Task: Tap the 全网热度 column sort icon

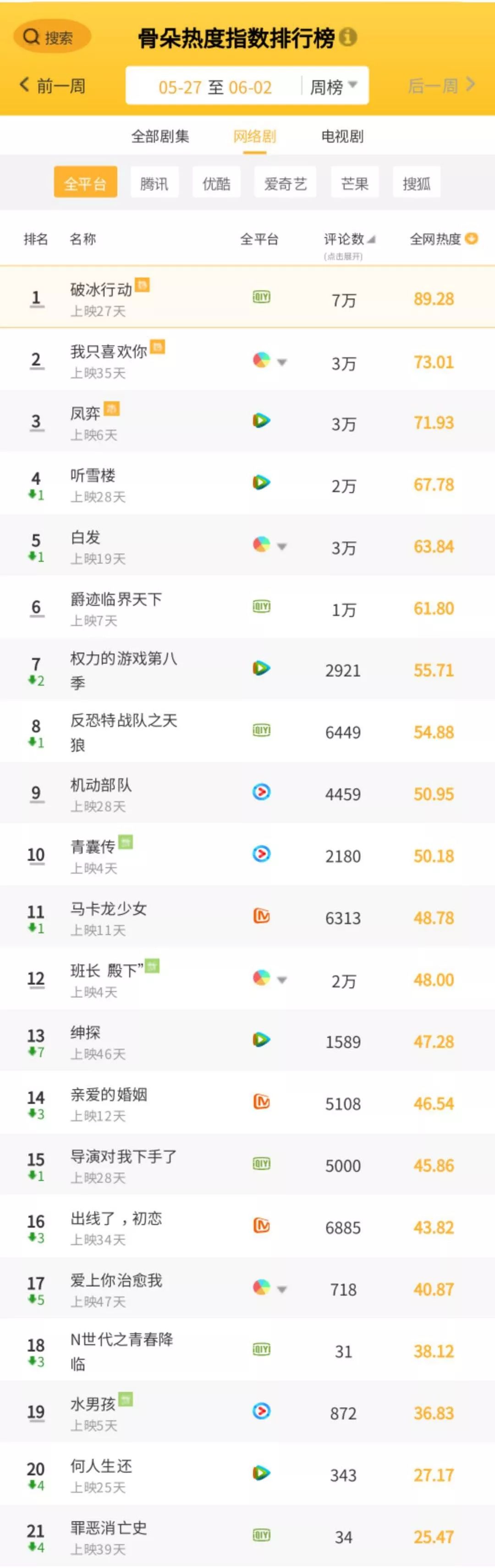Action: pyautogui.click(x=471, y=238)
